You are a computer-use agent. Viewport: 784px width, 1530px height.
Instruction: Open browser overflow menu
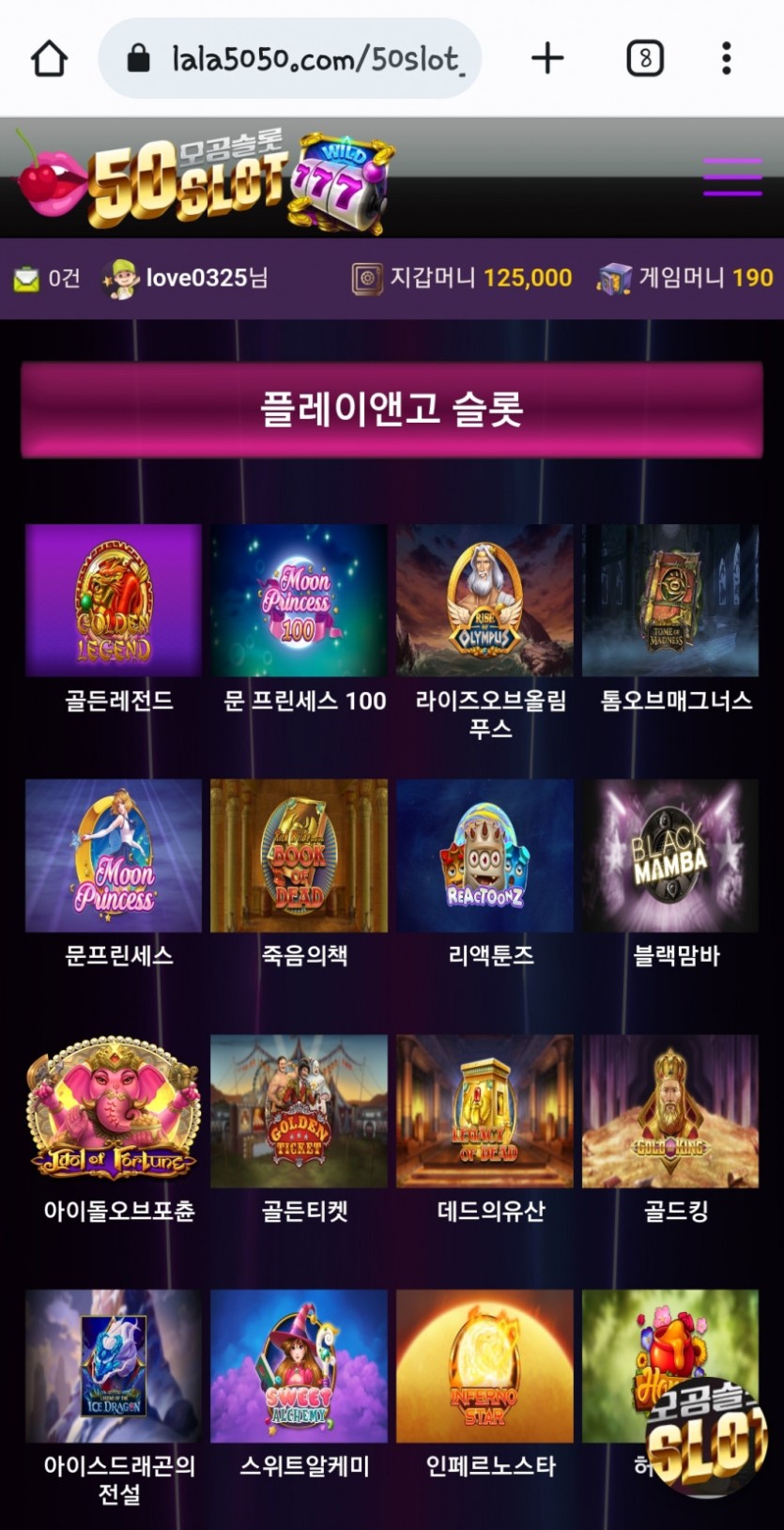pos(726,59)
